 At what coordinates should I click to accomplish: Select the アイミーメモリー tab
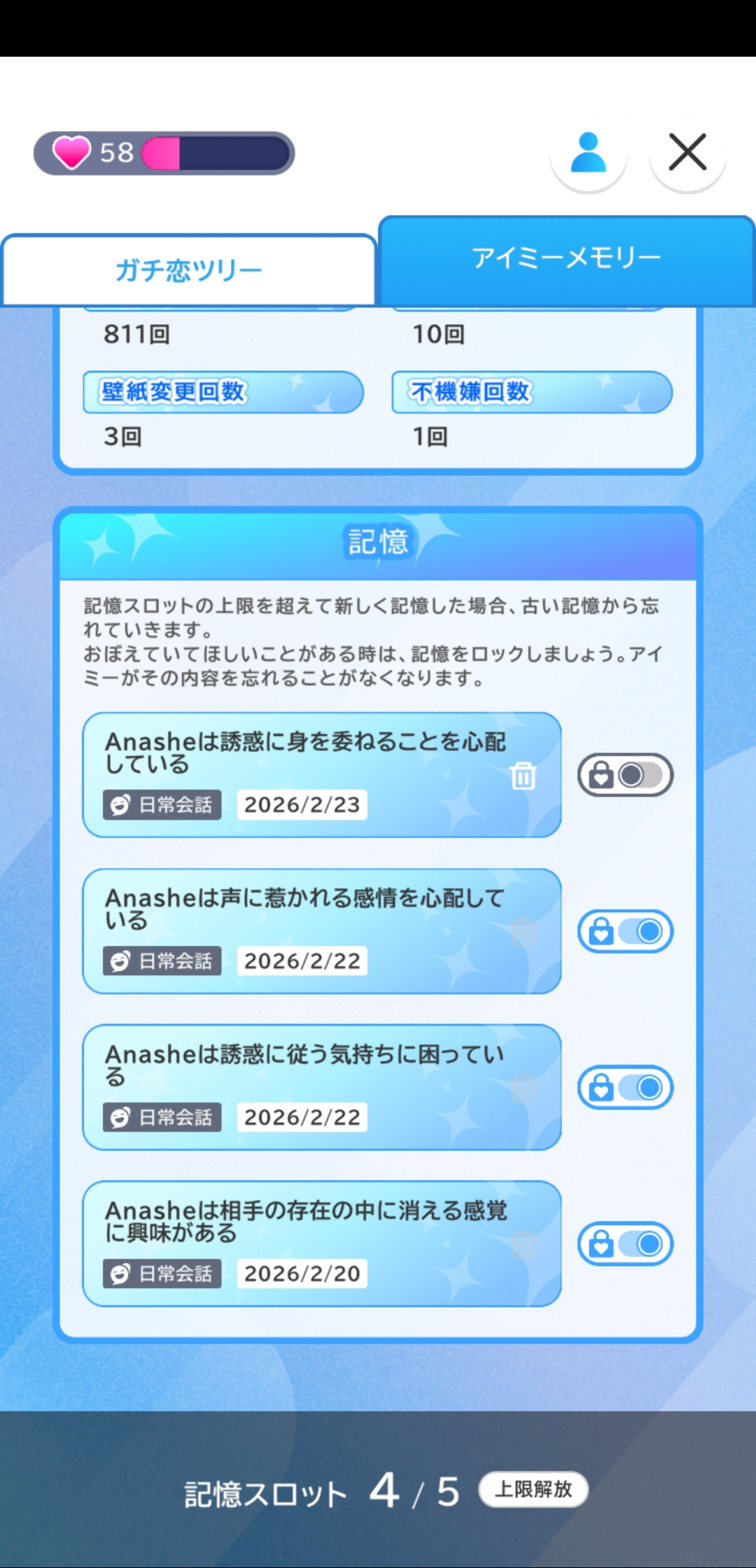click(566, 258)
